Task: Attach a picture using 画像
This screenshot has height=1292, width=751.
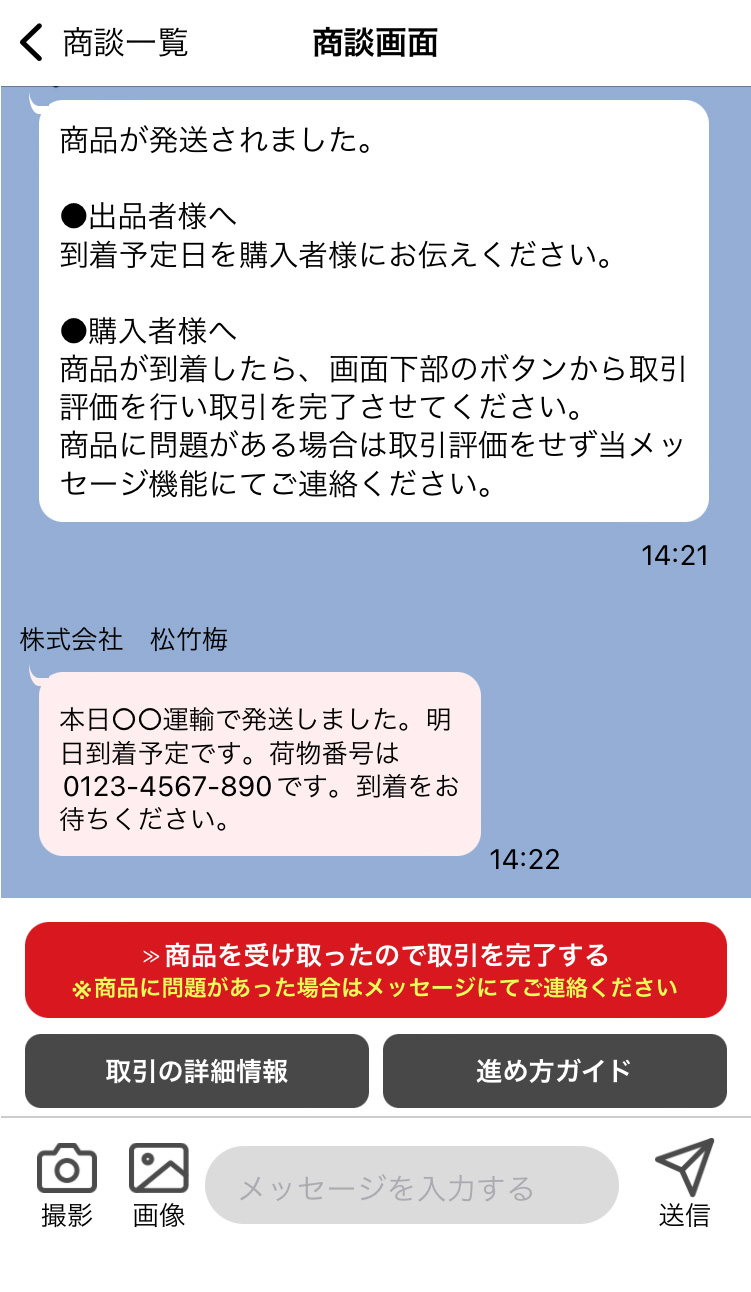Action: (159, 1185)
